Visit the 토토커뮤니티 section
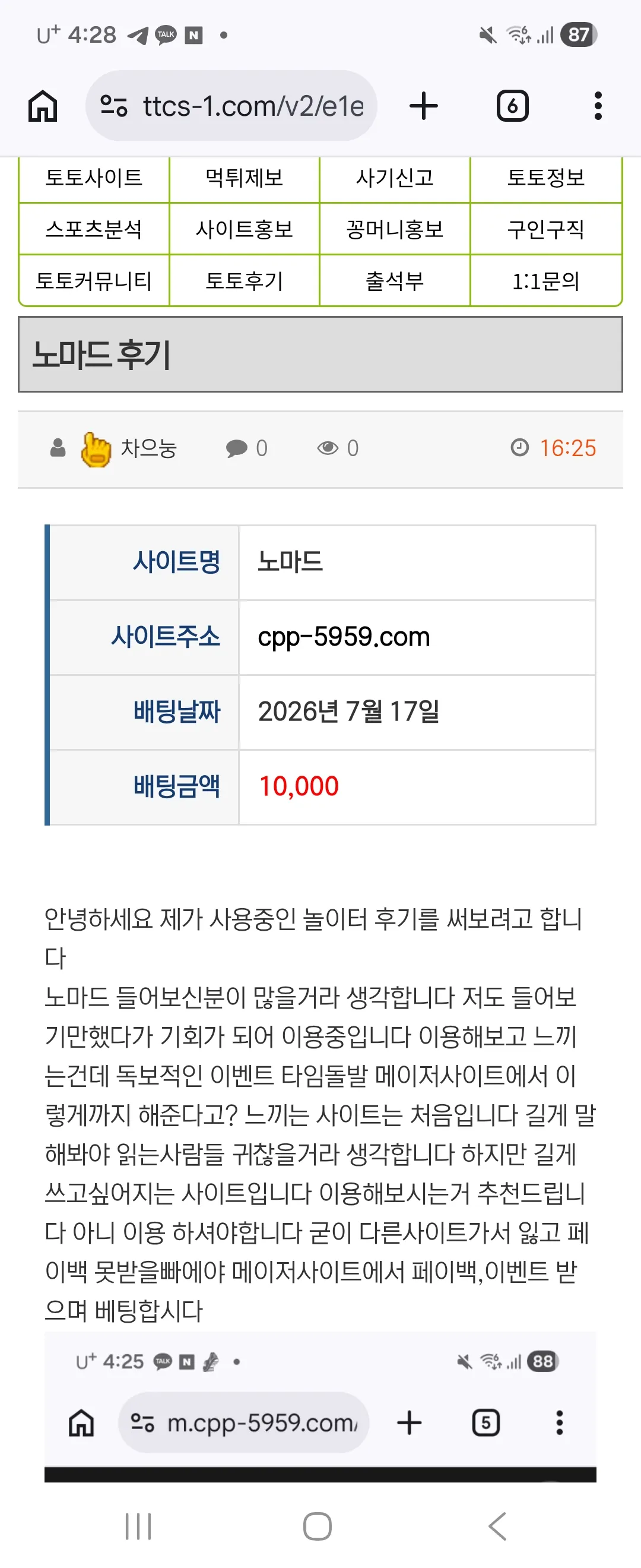Viewport: 641px width, 1568px height. pyautogui.click(x=94, y=281)
